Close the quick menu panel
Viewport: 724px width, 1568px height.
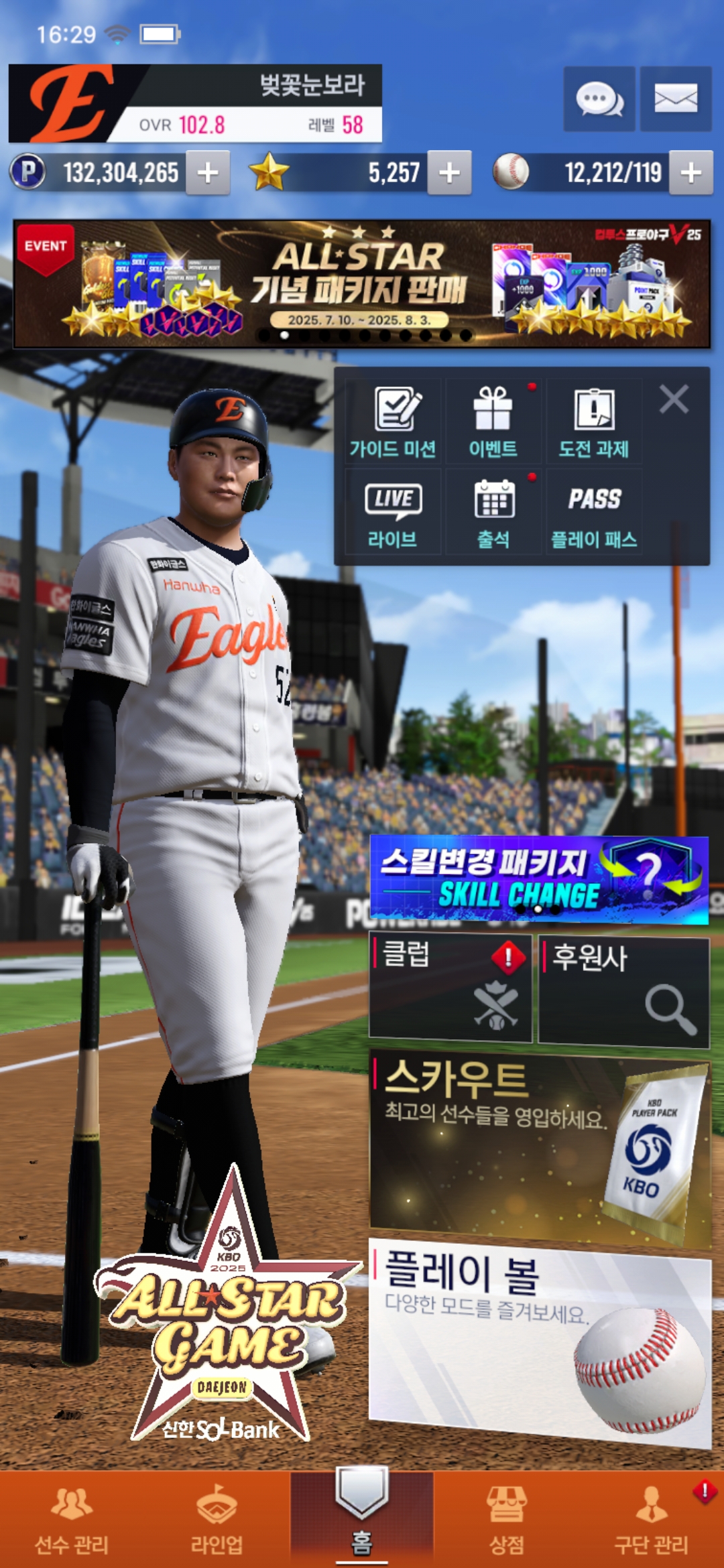[x=674, y=399]
